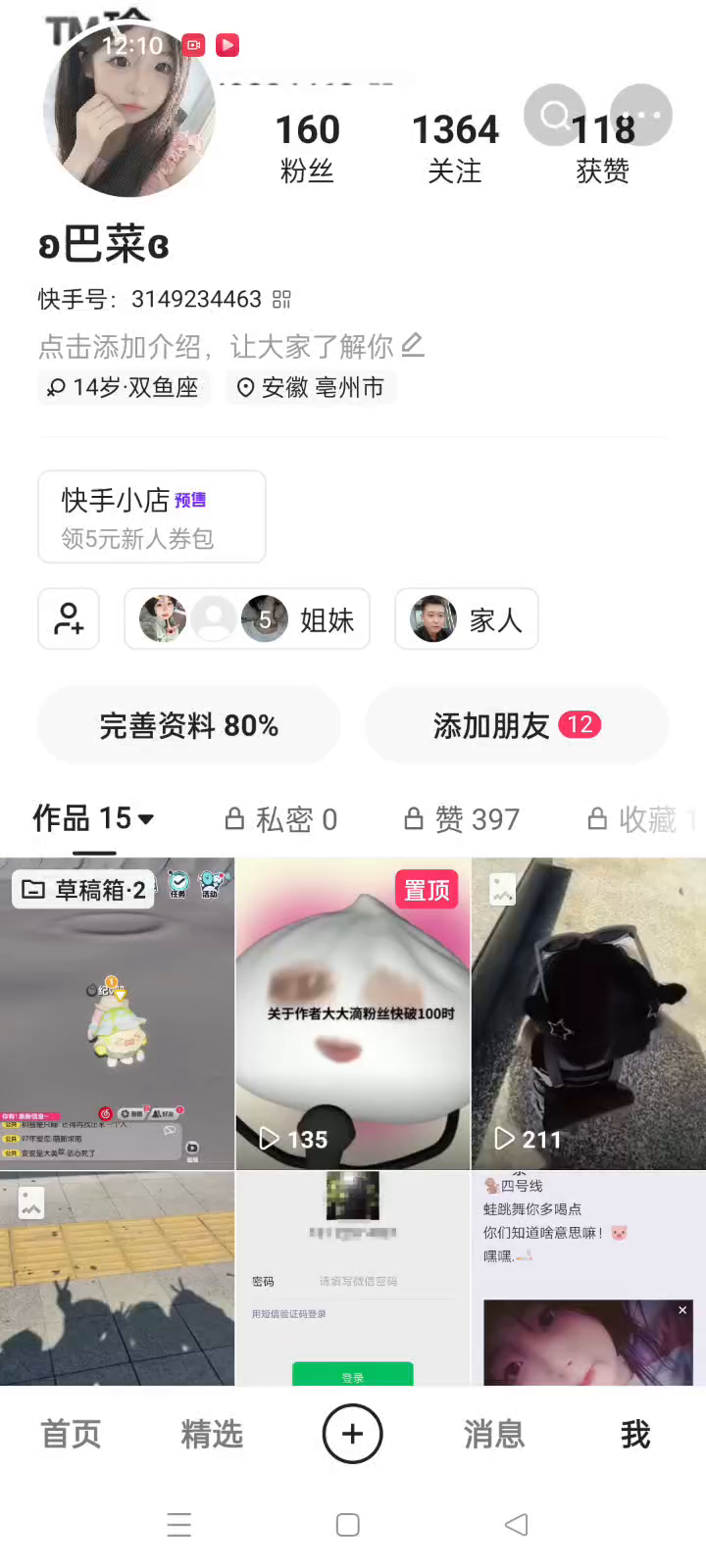This screenshot has width=706, height=1568.
Task: Tap the add-person icon button
Action: click(x=69, y=618)
